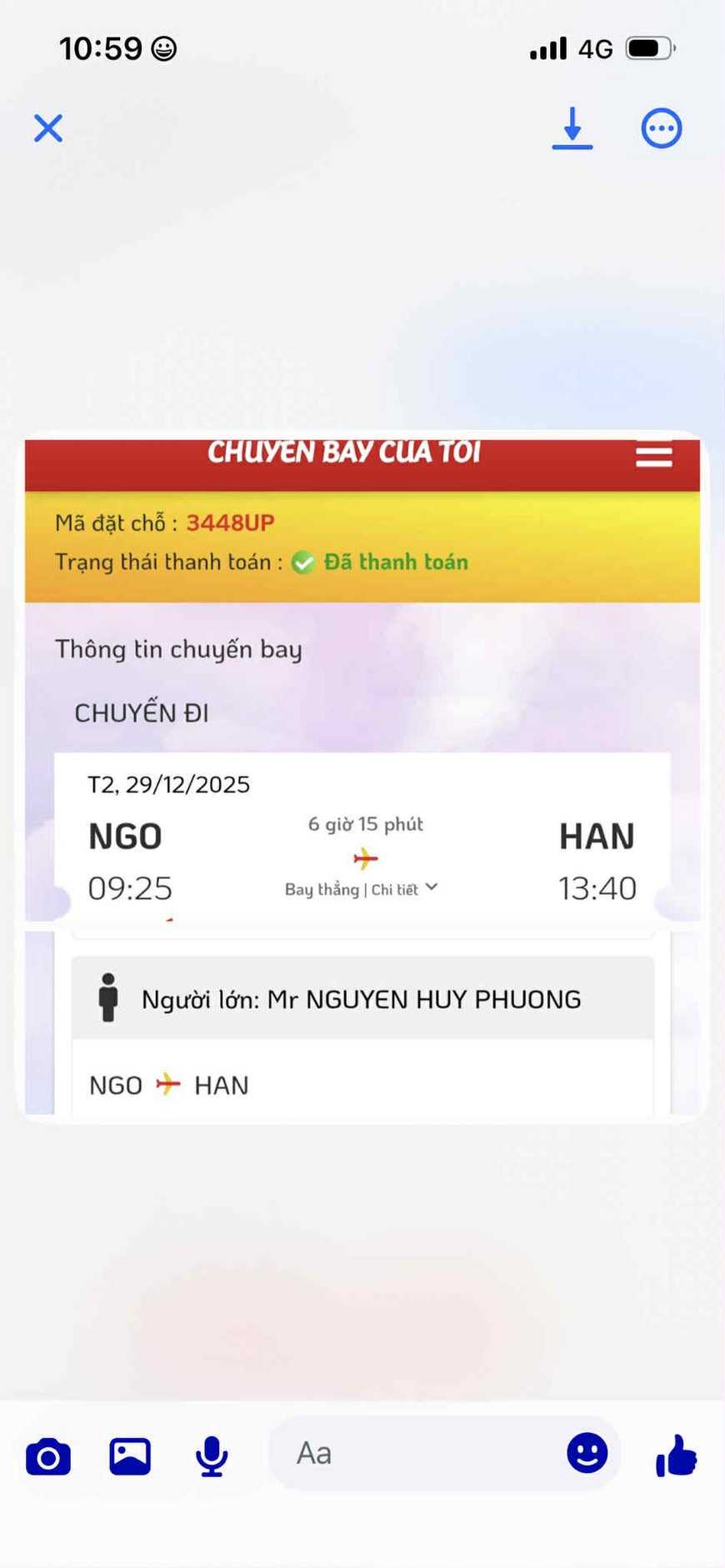Tap the flight booking screenshot
The width and height of the screenshot is (725, 1568).
point(362,777)
